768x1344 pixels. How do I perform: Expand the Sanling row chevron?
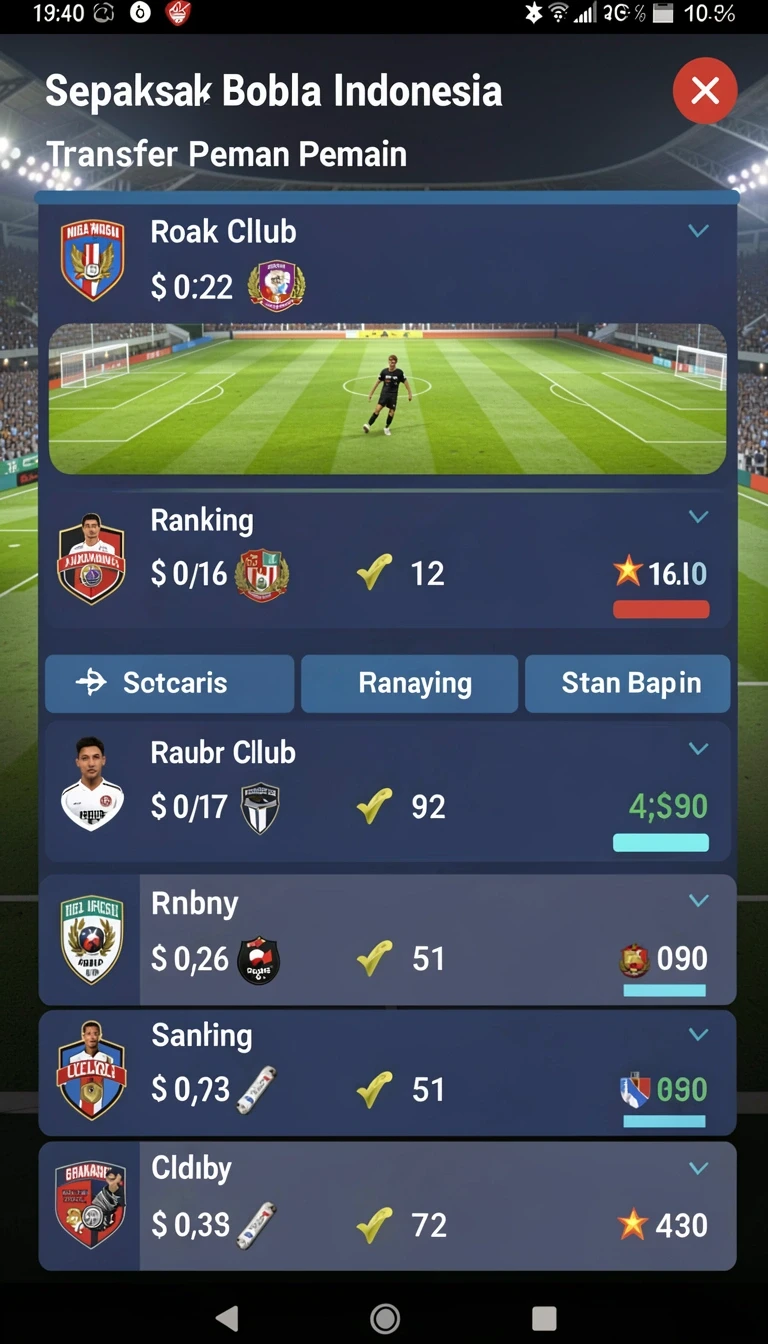pos(698,1034)
